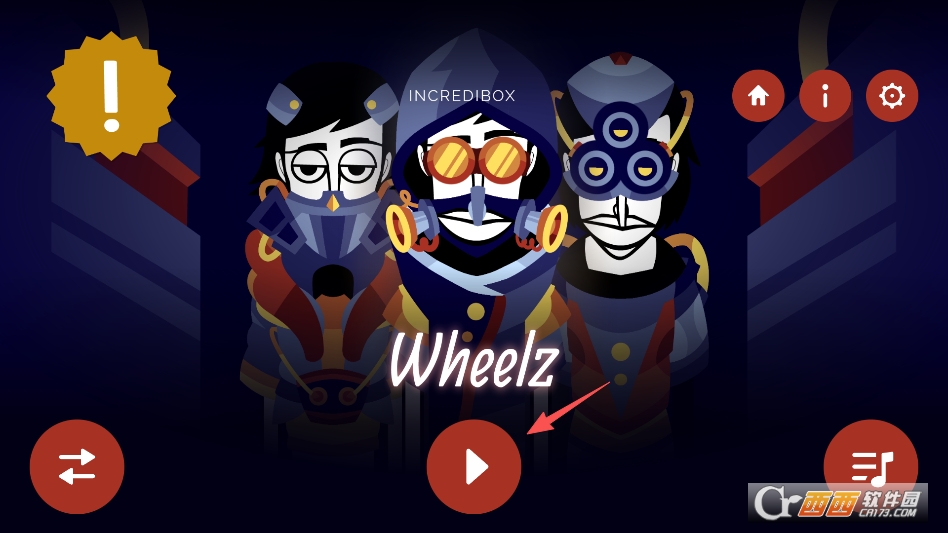The image size is (948, 533).
Task: Open the info page
Action: click(825, 96)
